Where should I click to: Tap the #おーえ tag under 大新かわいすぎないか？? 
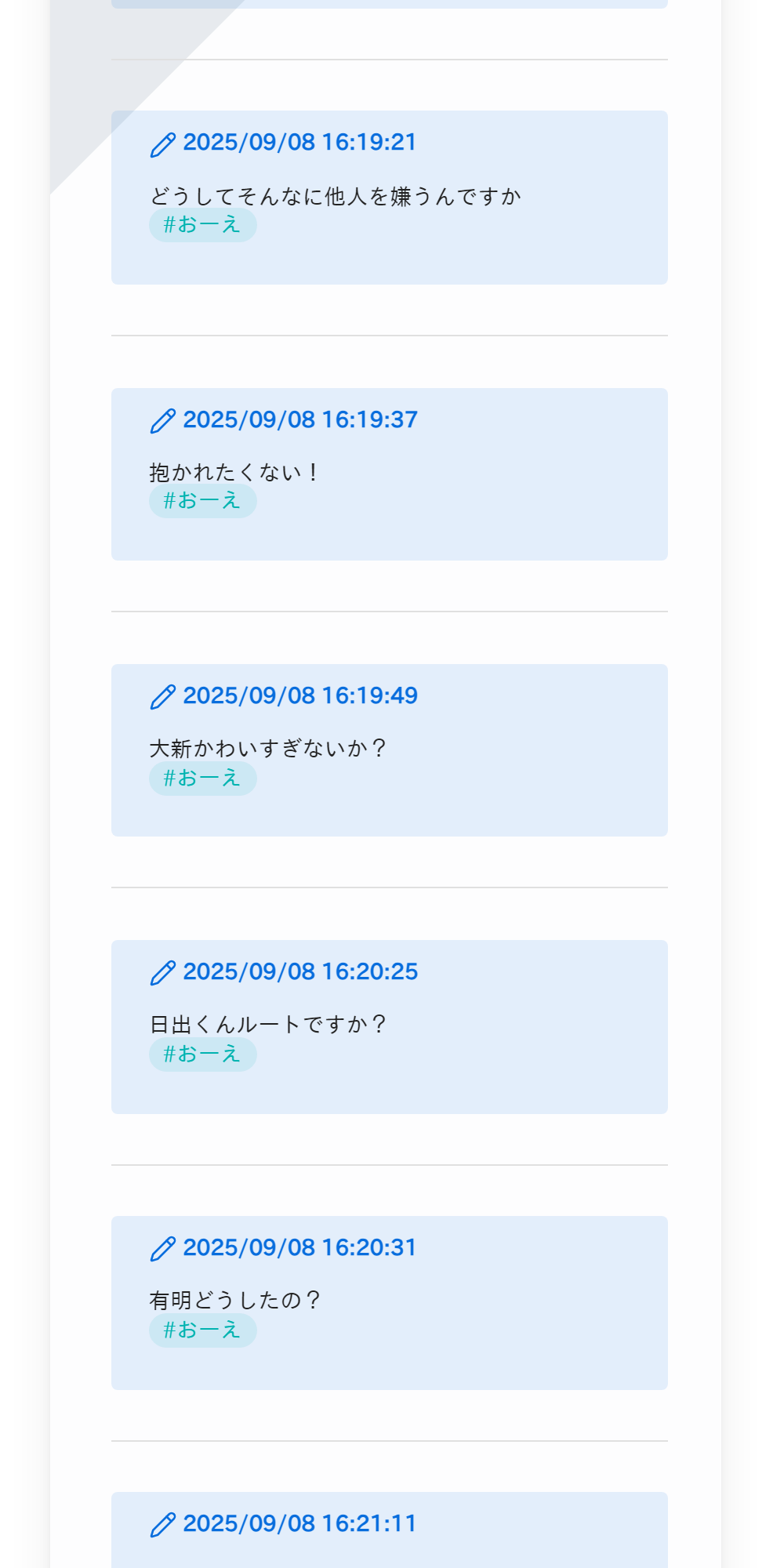pos(203,779)
